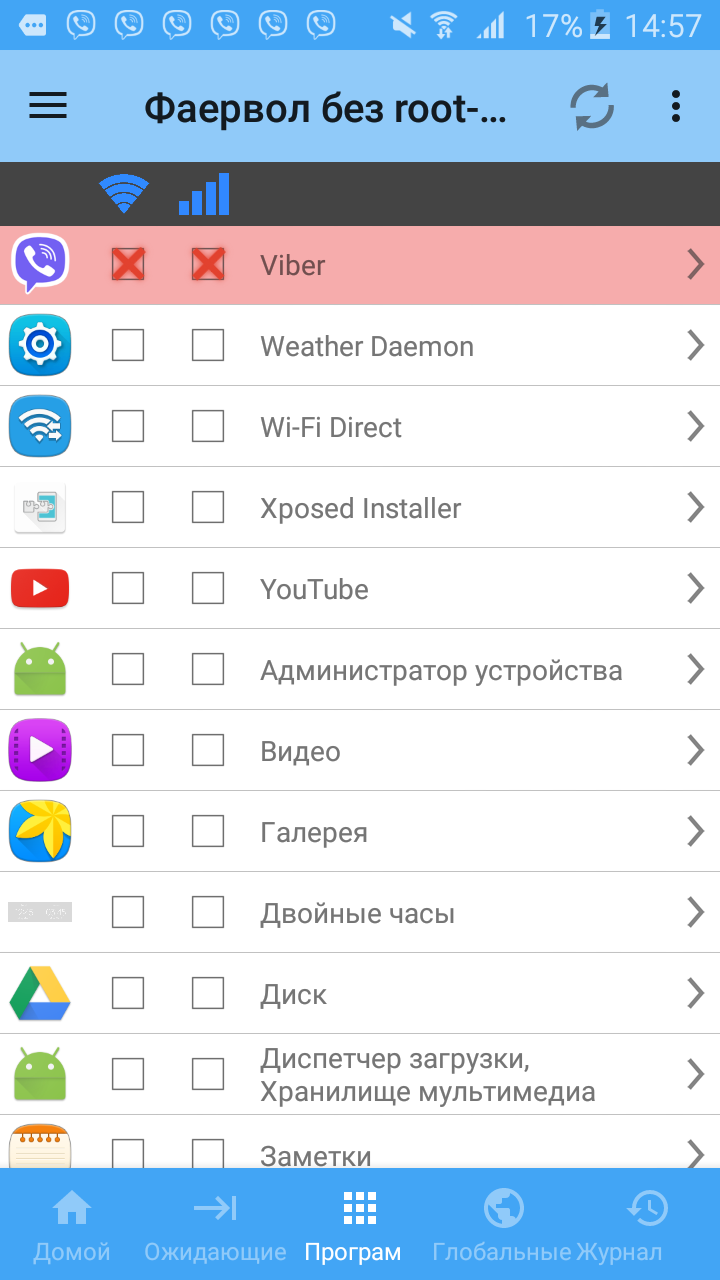Open the Журнал tab

(x=646, y=1225)
